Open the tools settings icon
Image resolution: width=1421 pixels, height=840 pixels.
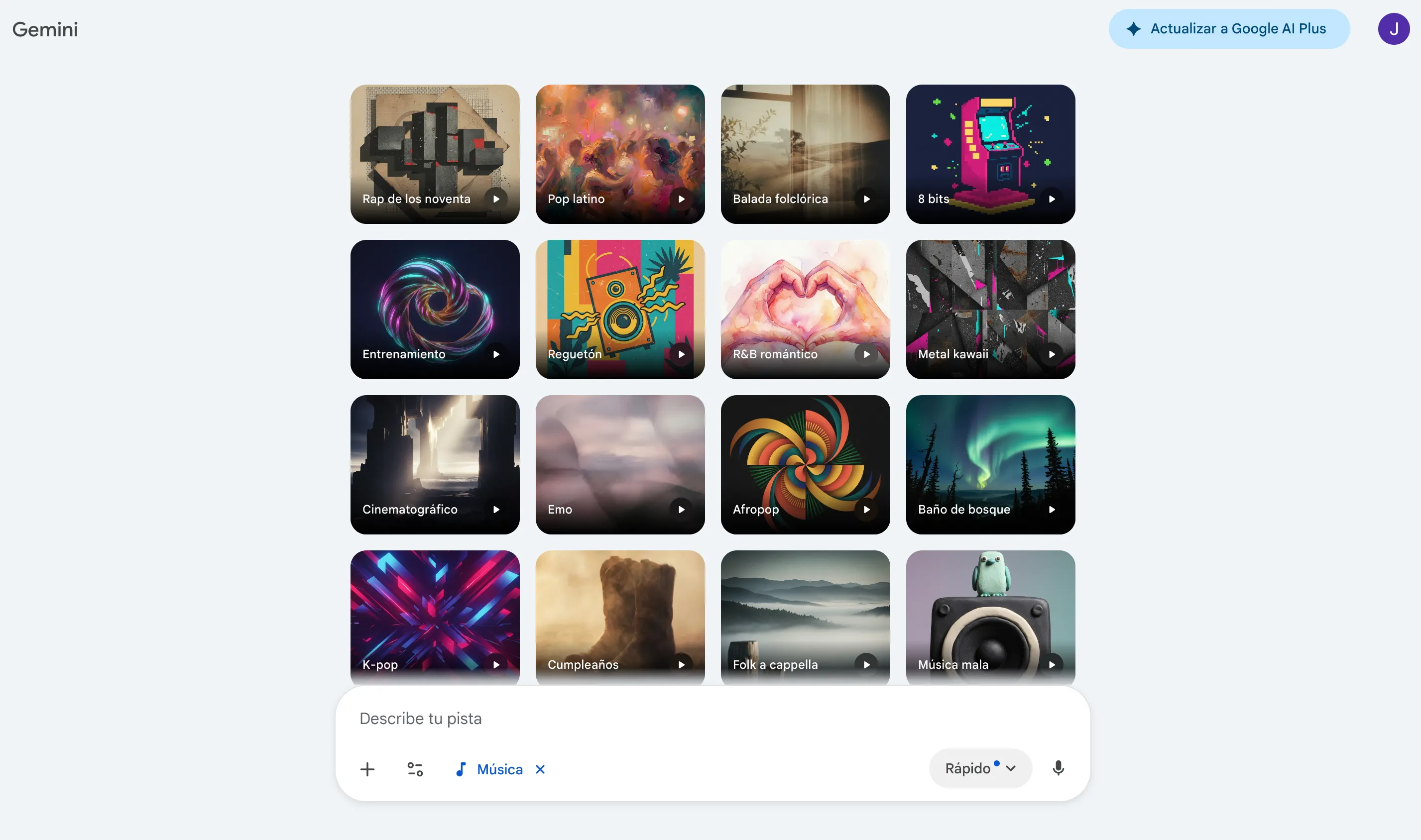(415, 769)
